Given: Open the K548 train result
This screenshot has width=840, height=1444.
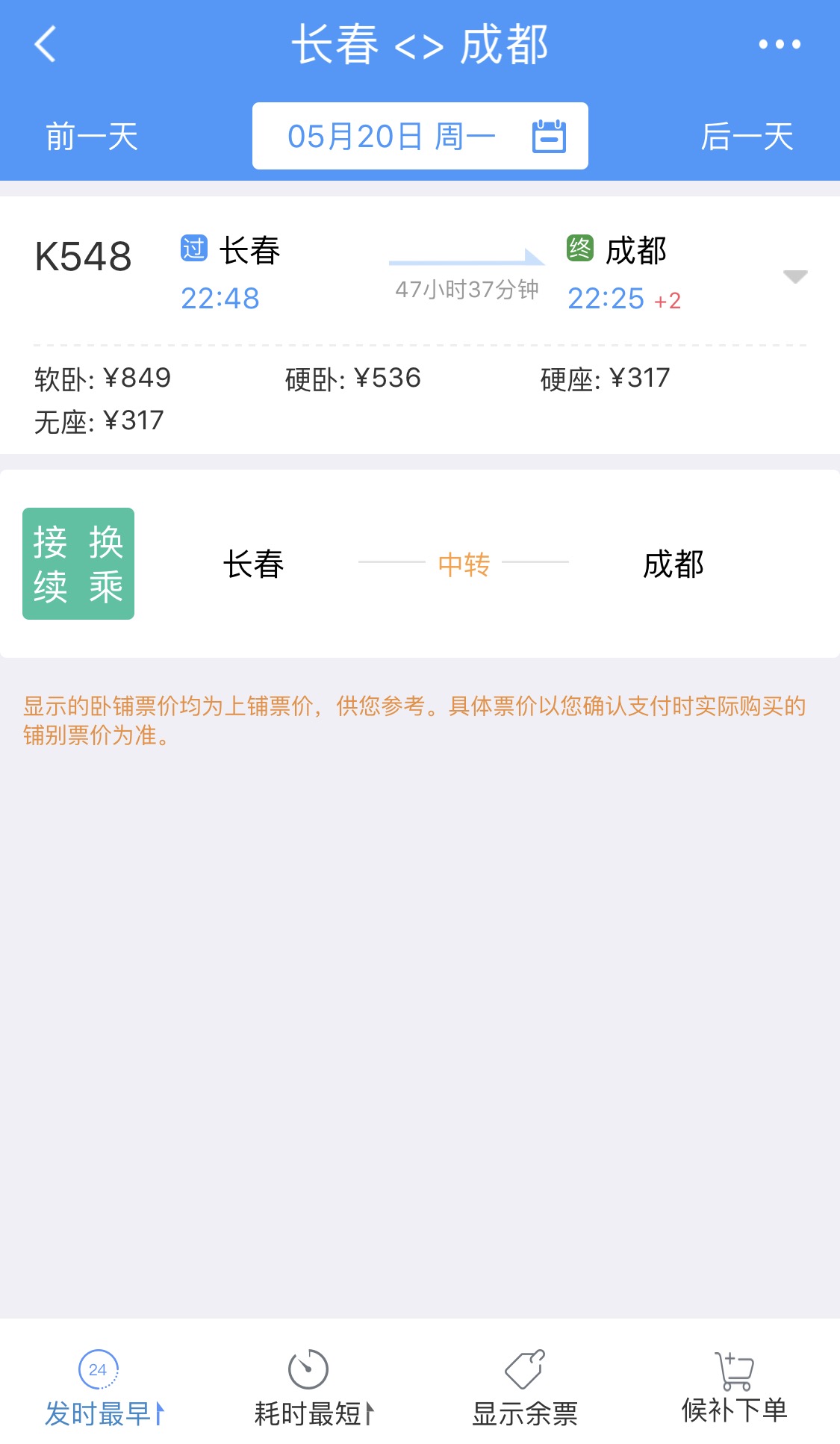Looking at the screenshot, I should pos(420,325).
